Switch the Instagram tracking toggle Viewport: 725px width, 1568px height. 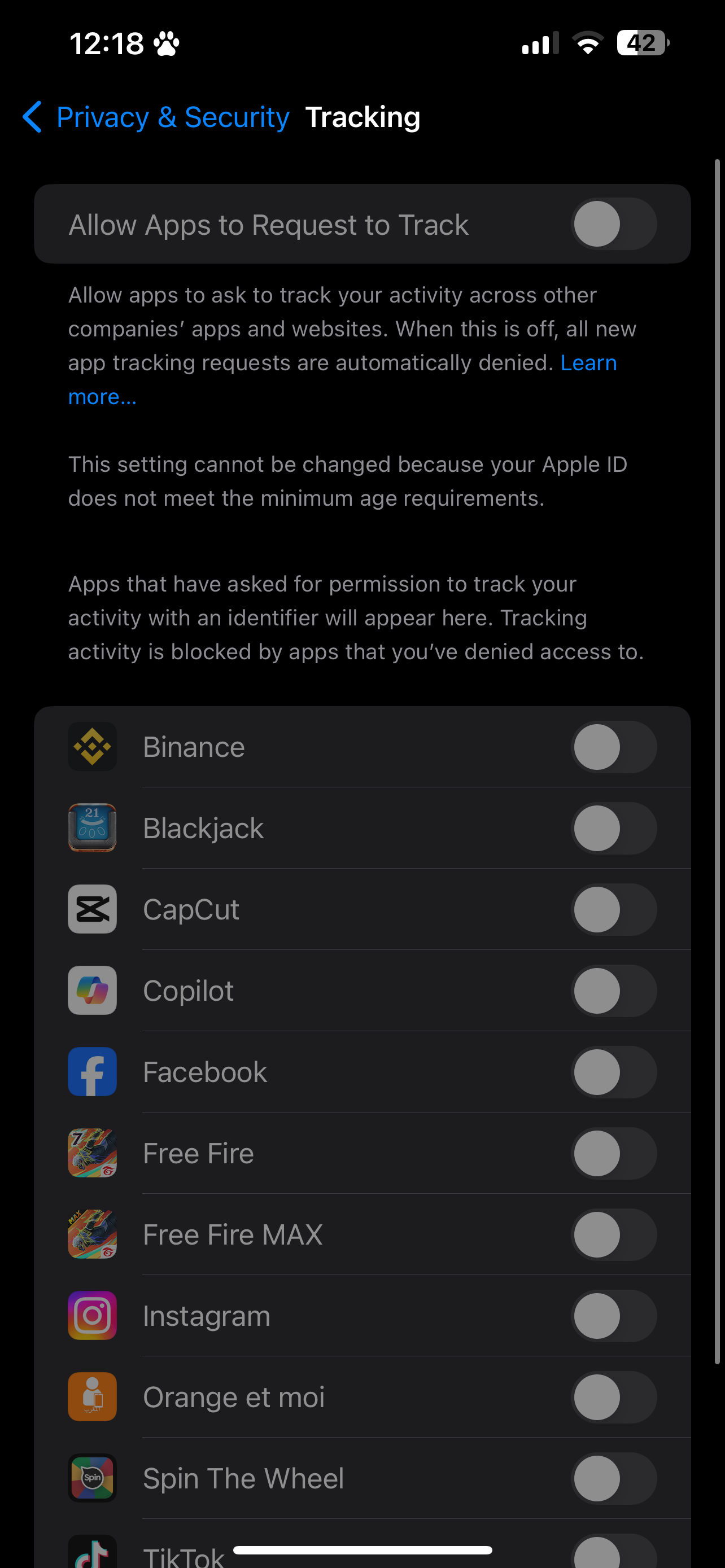pyautogui.click(x=613, y=1315)
